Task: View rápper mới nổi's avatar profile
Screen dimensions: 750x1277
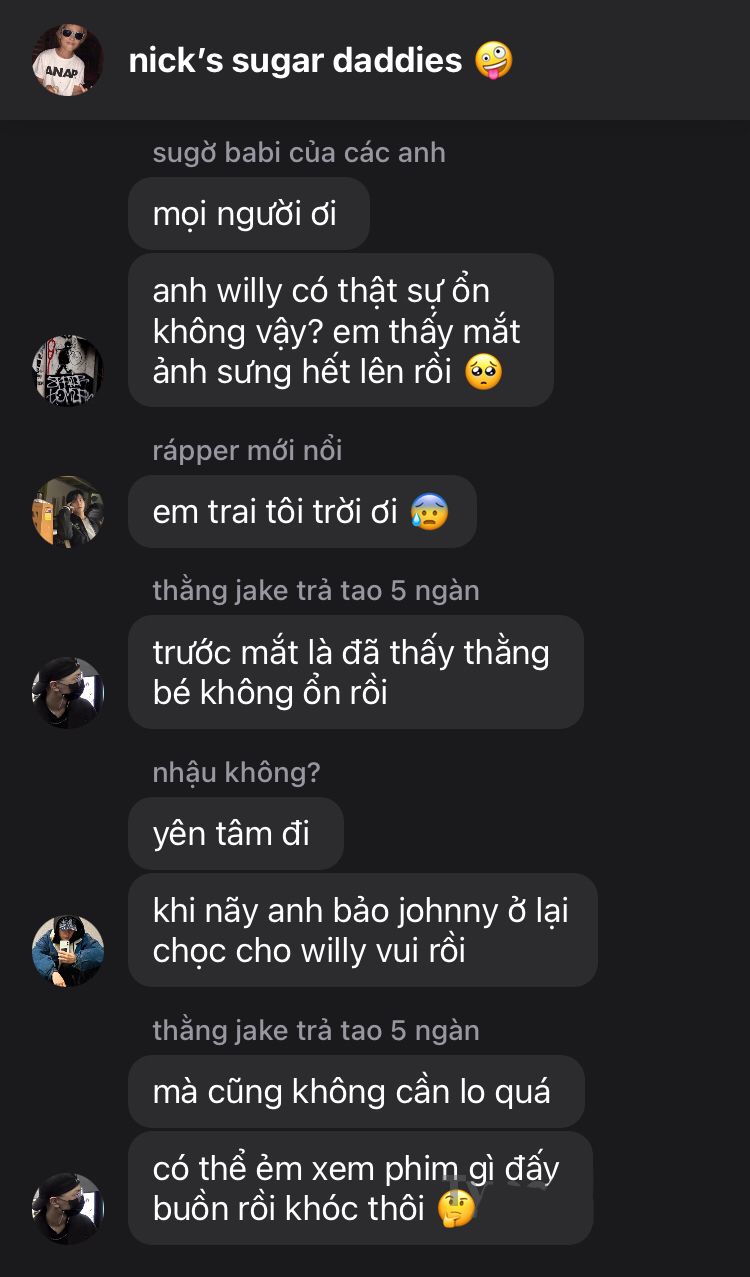Action: point(68,512)
